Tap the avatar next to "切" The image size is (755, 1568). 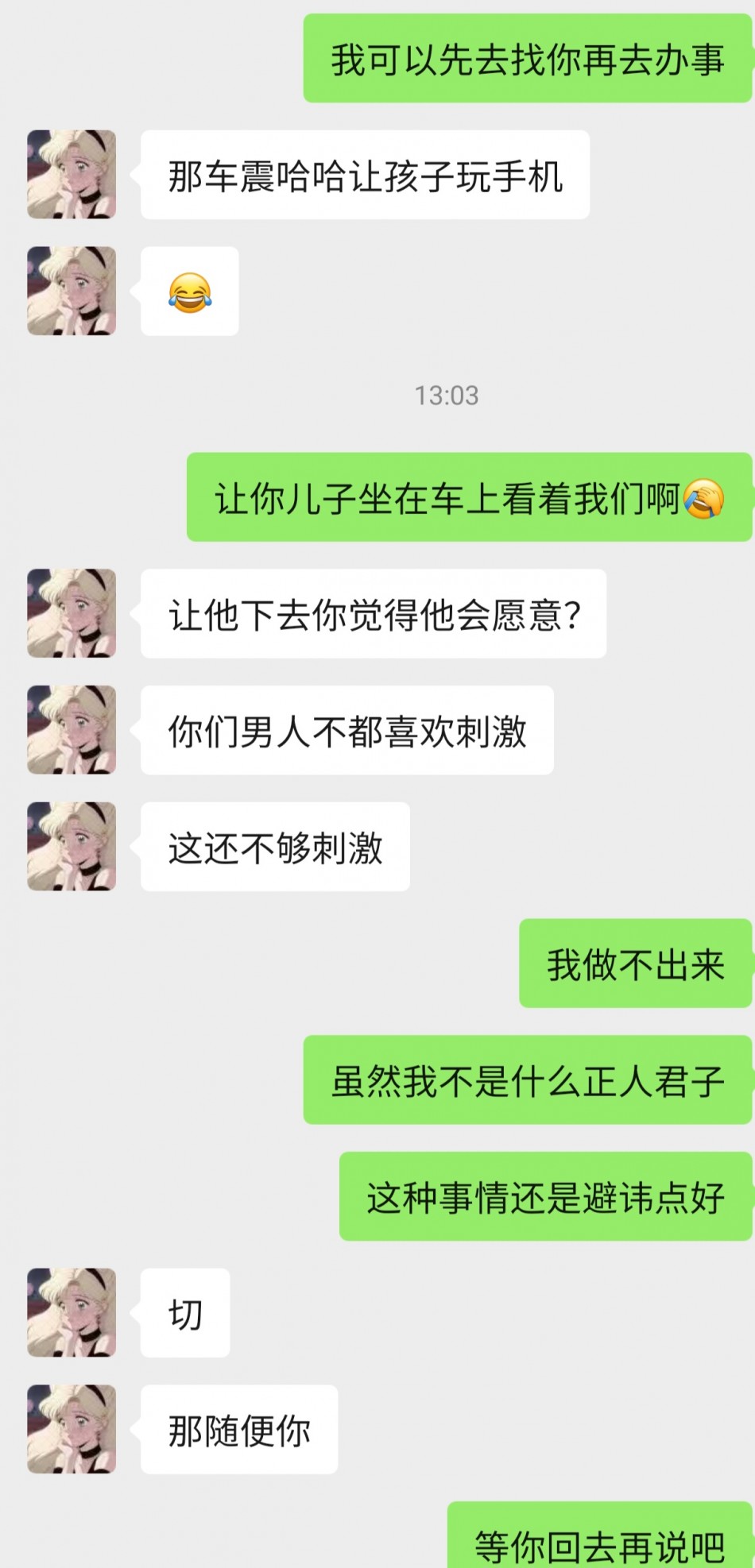[x=72, y=1312]
